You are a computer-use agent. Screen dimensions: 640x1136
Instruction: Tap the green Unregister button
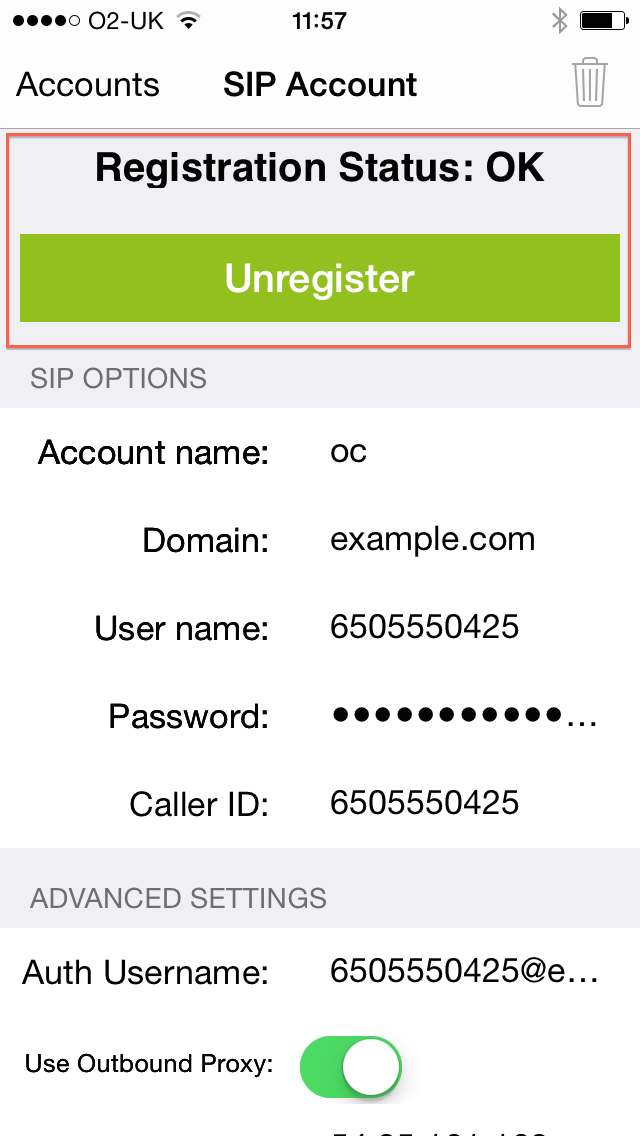click(320, 279)
